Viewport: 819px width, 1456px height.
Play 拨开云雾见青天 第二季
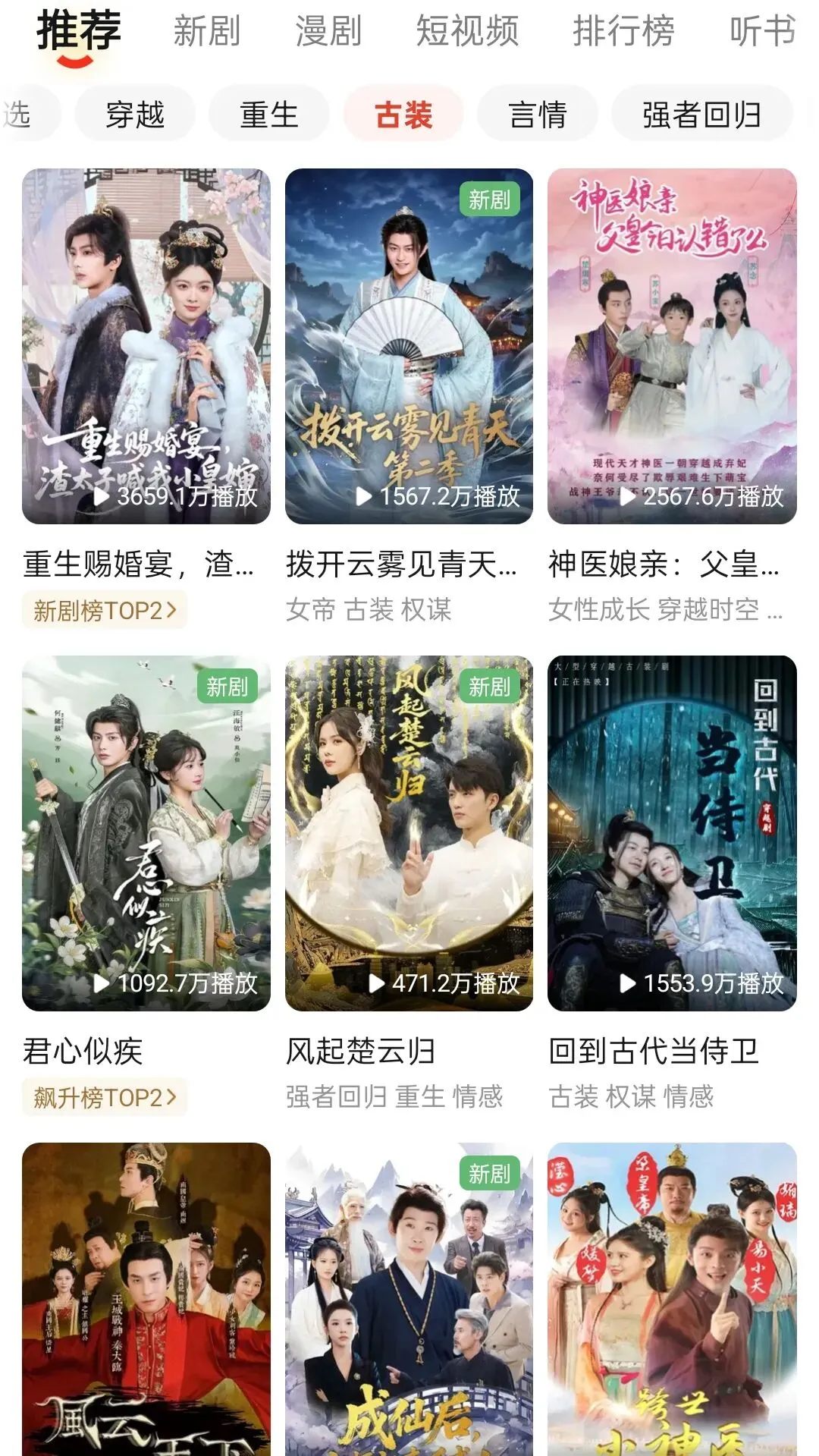point(409,346)
